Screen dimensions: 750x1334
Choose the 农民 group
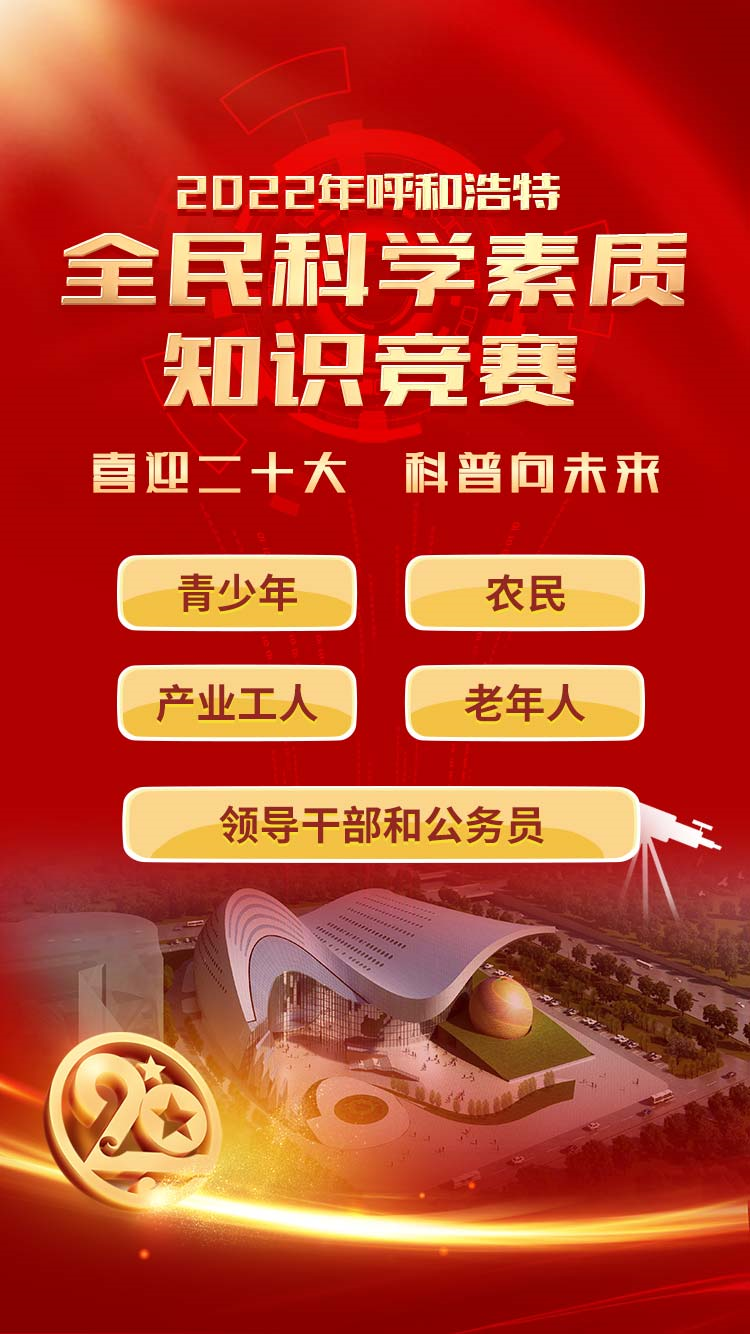[525, 593]
